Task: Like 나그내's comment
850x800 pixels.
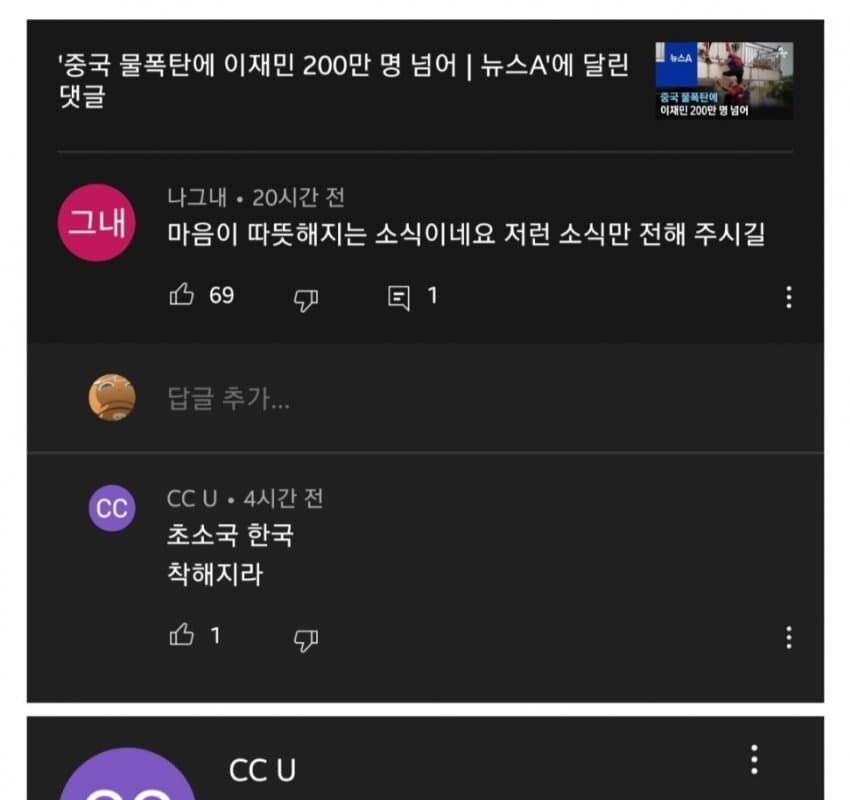Action: coord(182,296)
